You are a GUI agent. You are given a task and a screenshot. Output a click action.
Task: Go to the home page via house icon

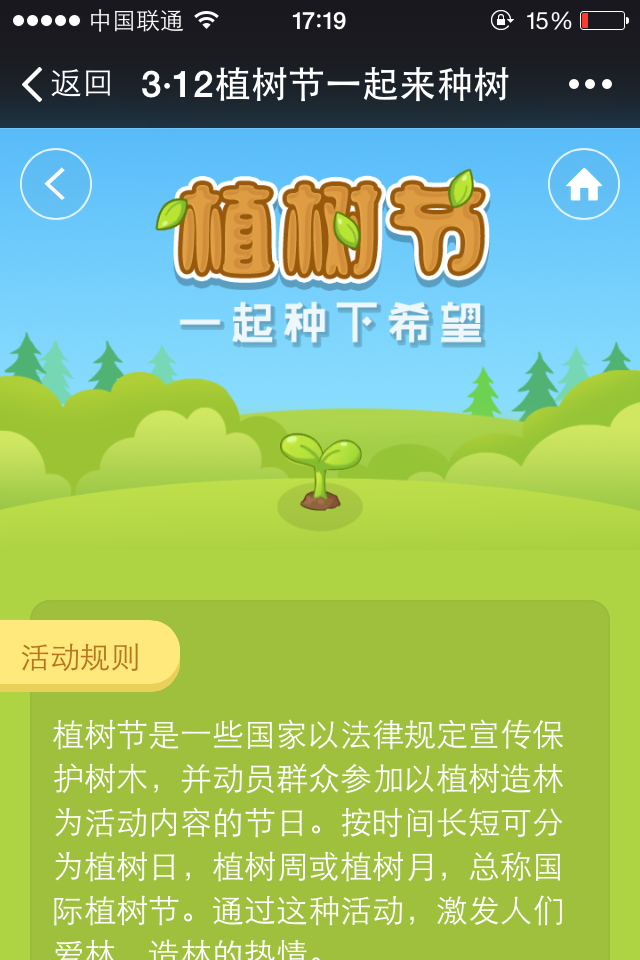coord(584,184)
